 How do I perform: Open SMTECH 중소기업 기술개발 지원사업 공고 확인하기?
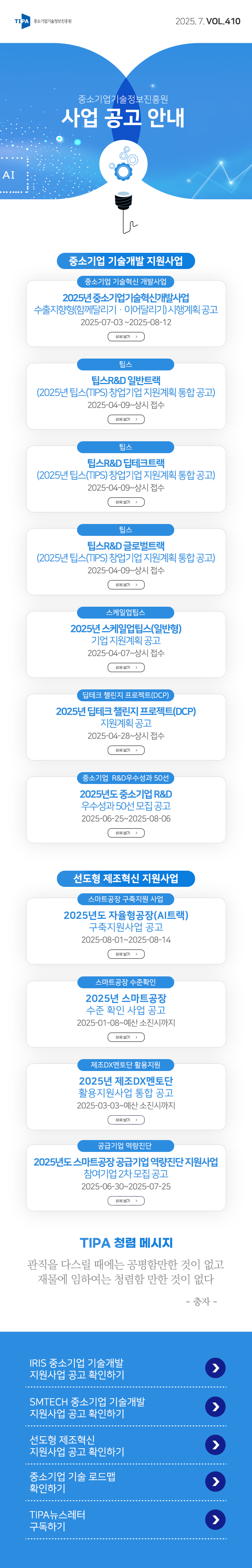point(216,1407)
